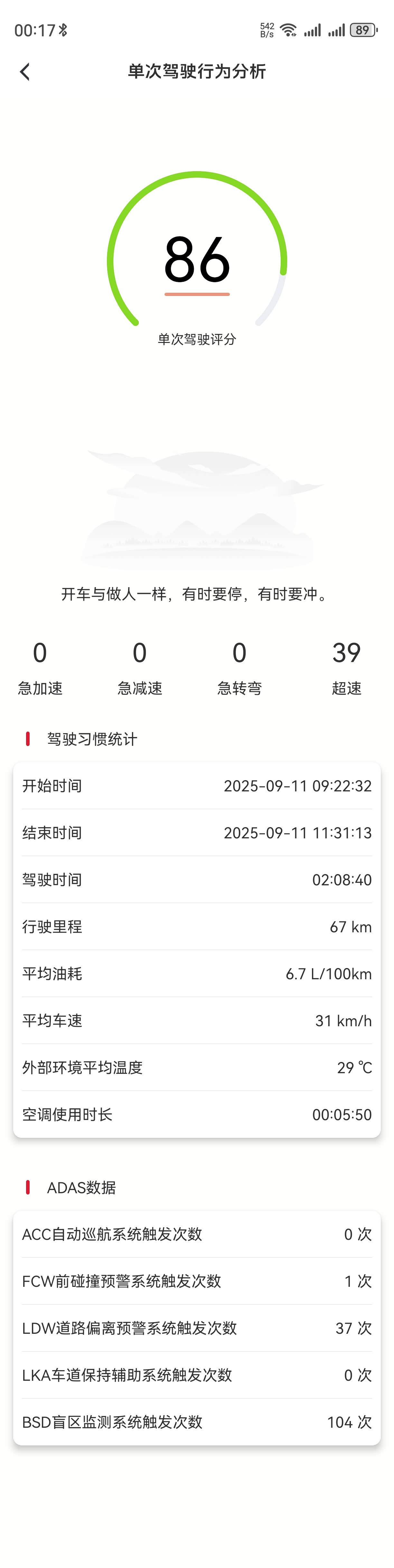
Task: Go back from the driving behavior analysis page
Action: 25,72
